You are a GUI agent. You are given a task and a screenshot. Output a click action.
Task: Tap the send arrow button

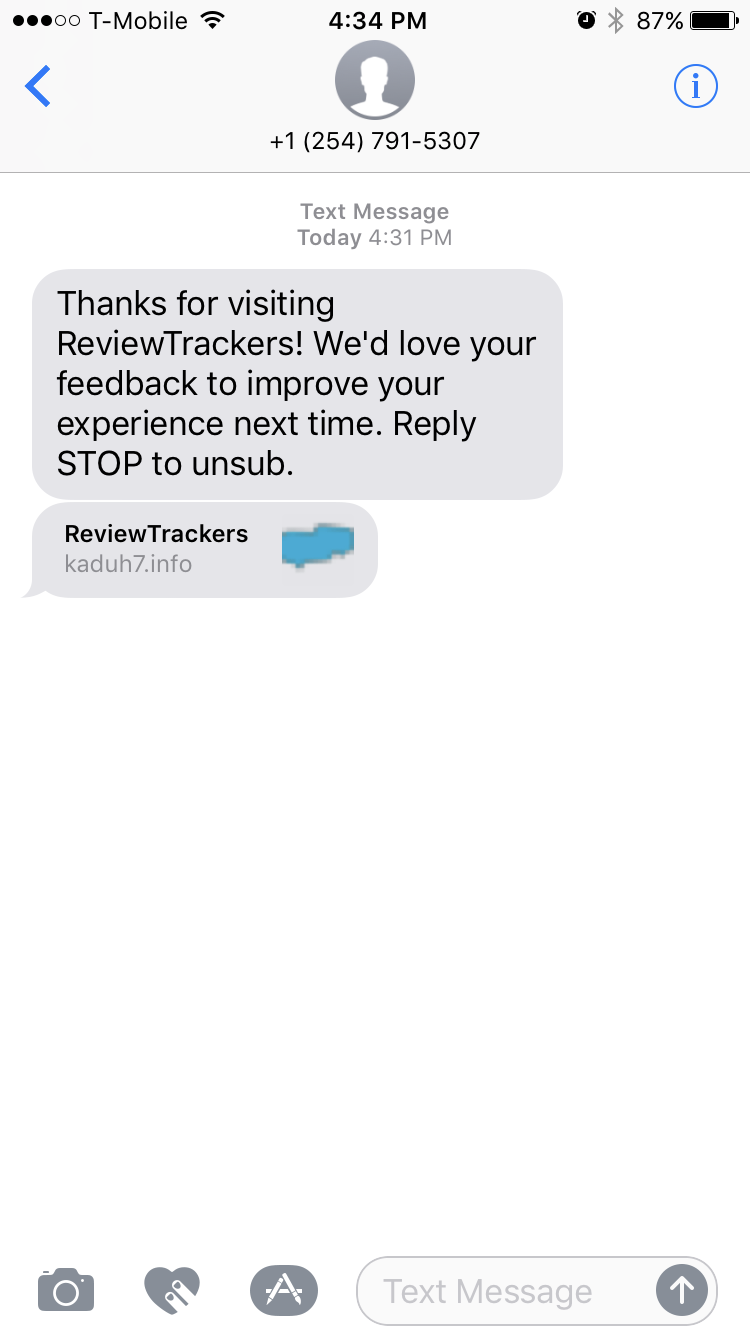[681, 1291]
